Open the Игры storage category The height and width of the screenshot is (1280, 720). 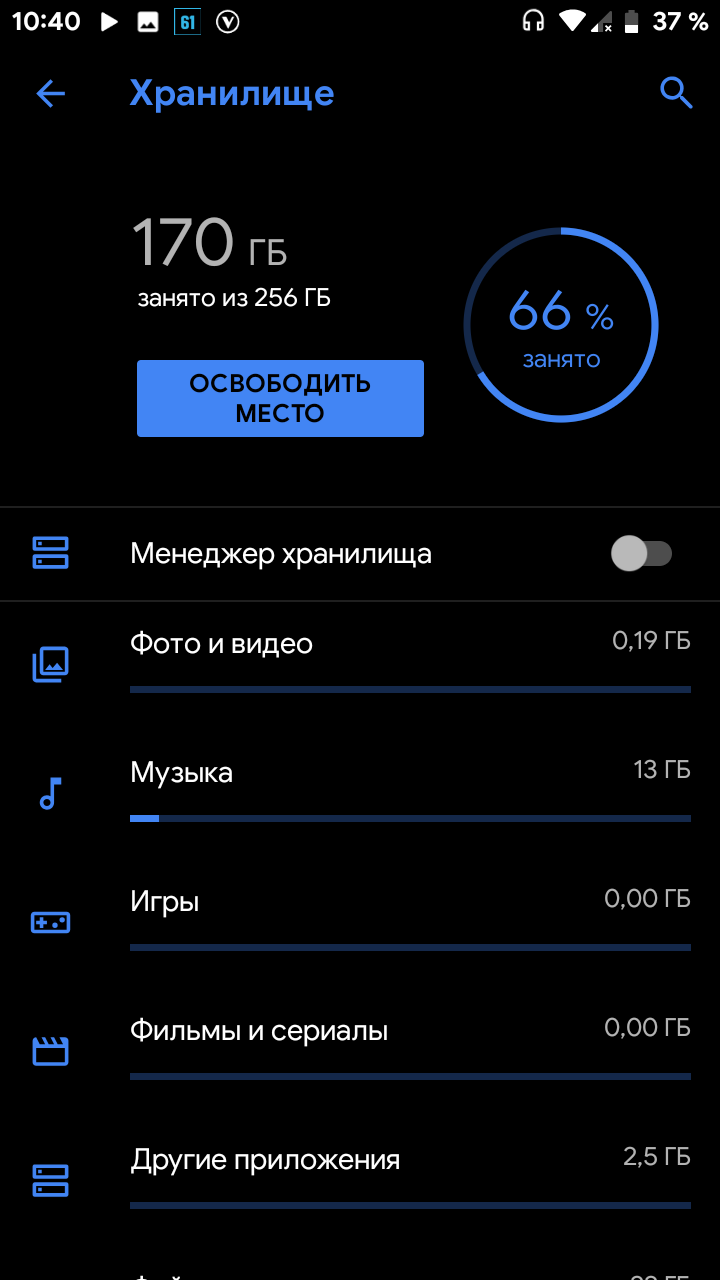tap(360, 916)
